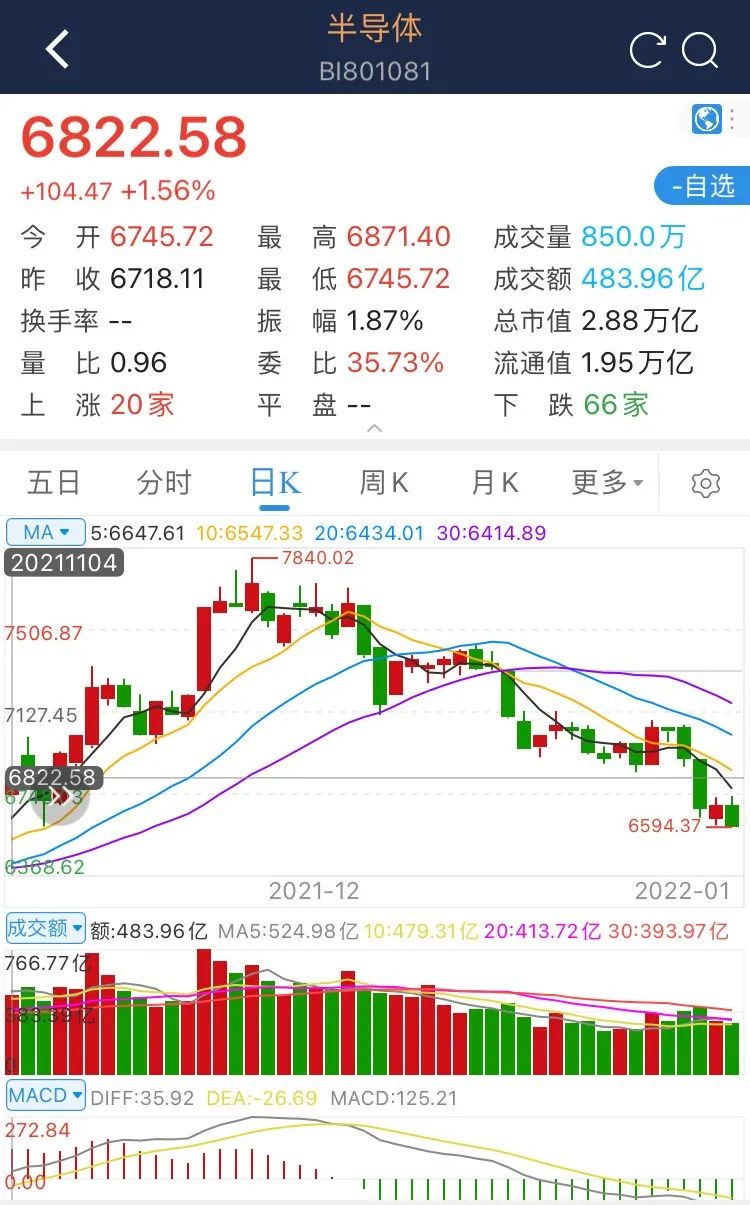Refresh the quote data
Viewport: 750px width, 1205px height.
pos(646,50)
